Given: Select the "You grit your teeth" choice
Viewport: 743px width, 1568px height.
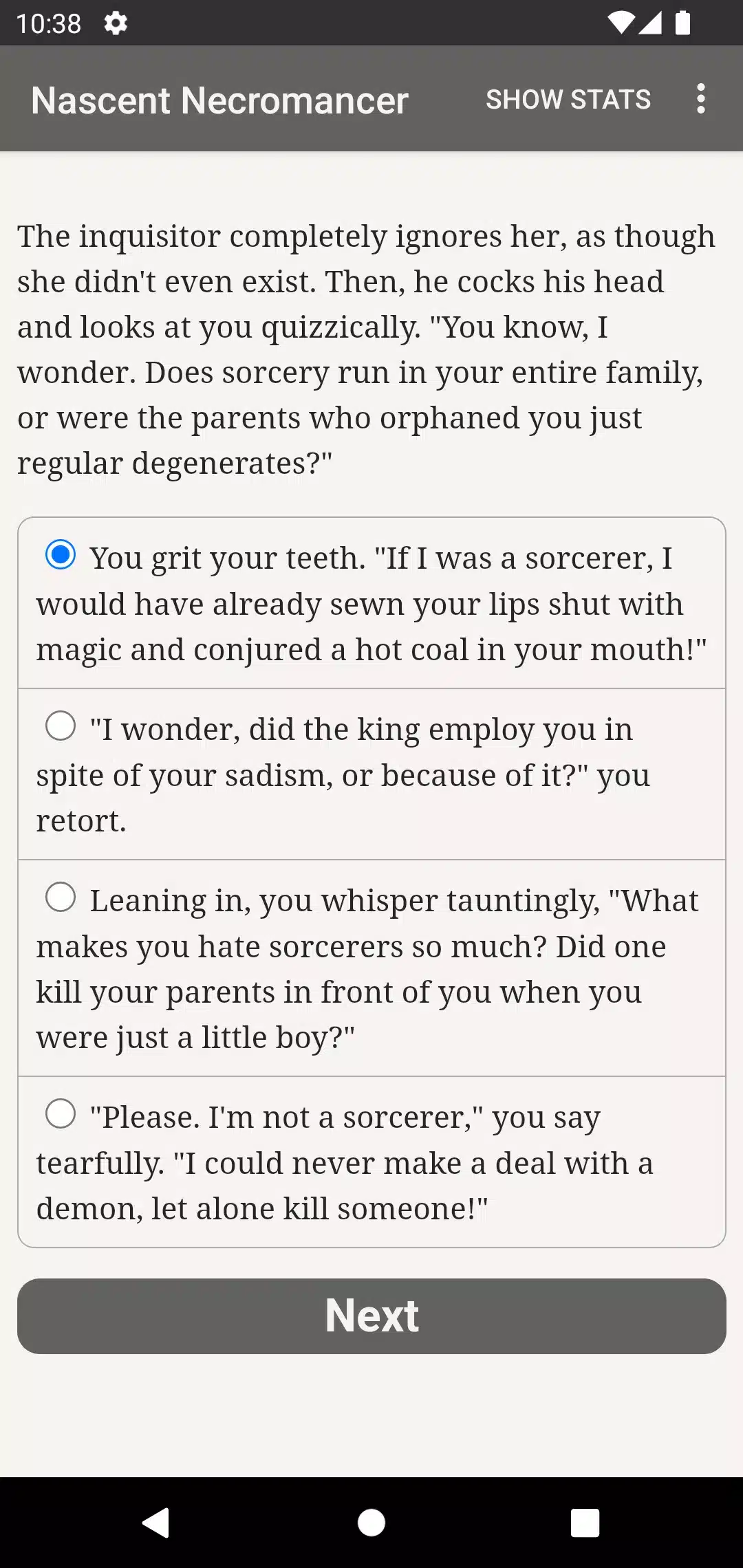Looking at the screenshot, I should coord(61,554).
